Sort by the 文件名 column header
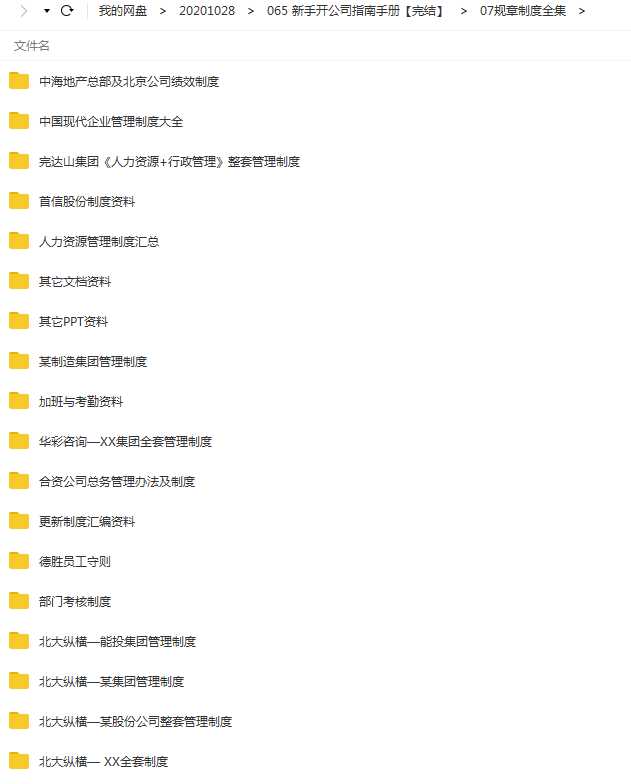631x784 pixels. 32,46
